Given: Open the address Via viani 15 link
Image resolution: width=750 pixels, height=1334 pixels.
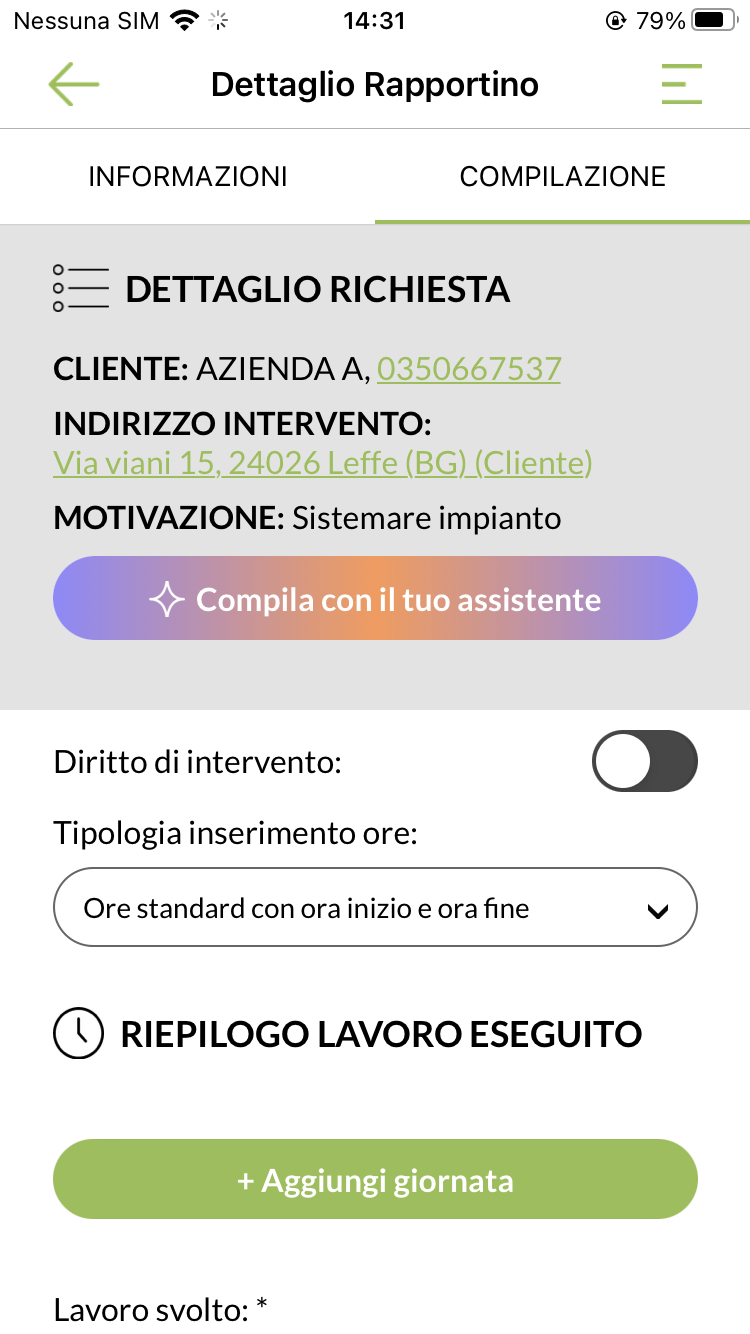Looking at the screenshot, I should (322, 463).
